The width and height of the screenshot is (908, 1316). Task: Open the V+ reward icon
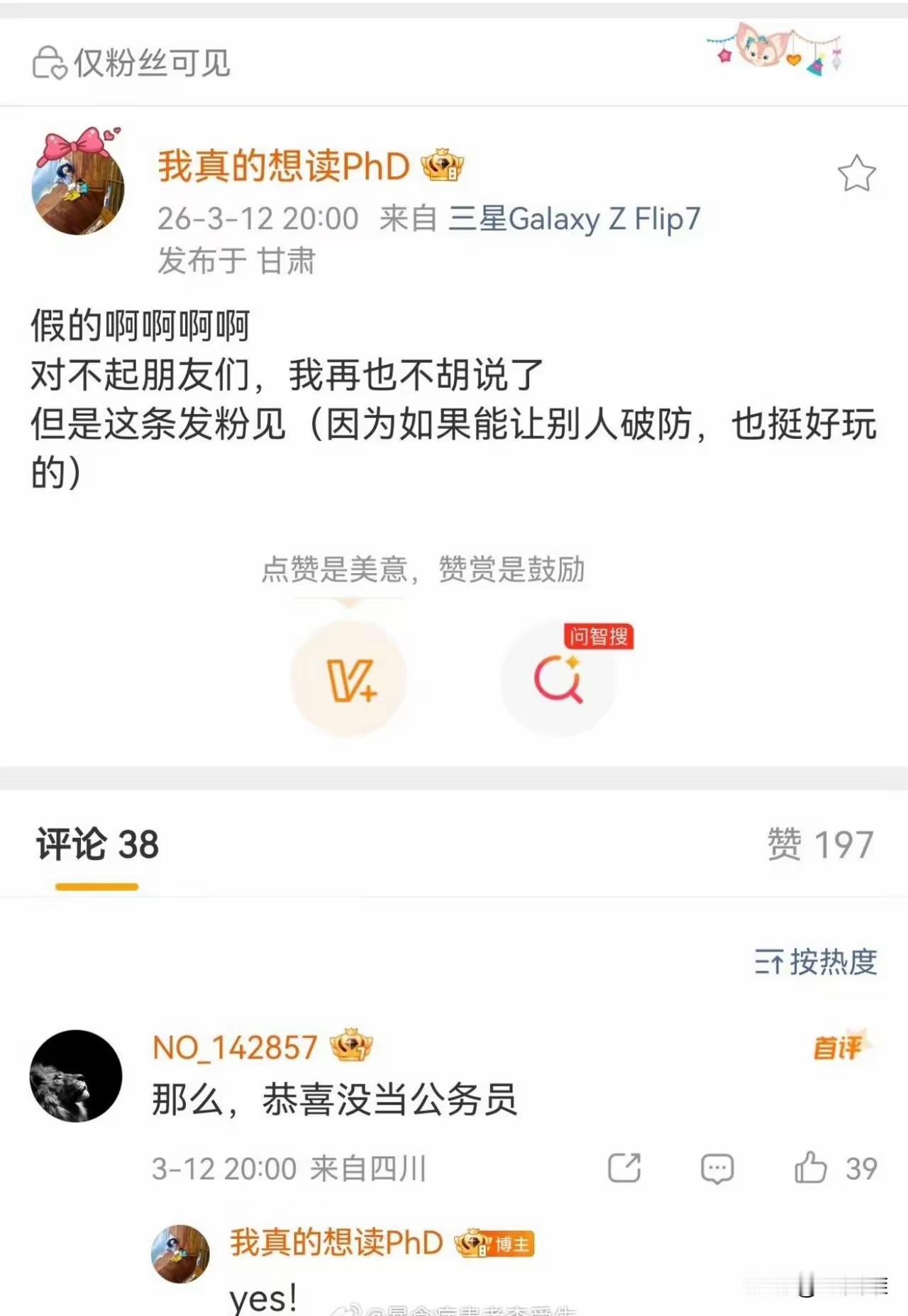coord(349,677)
